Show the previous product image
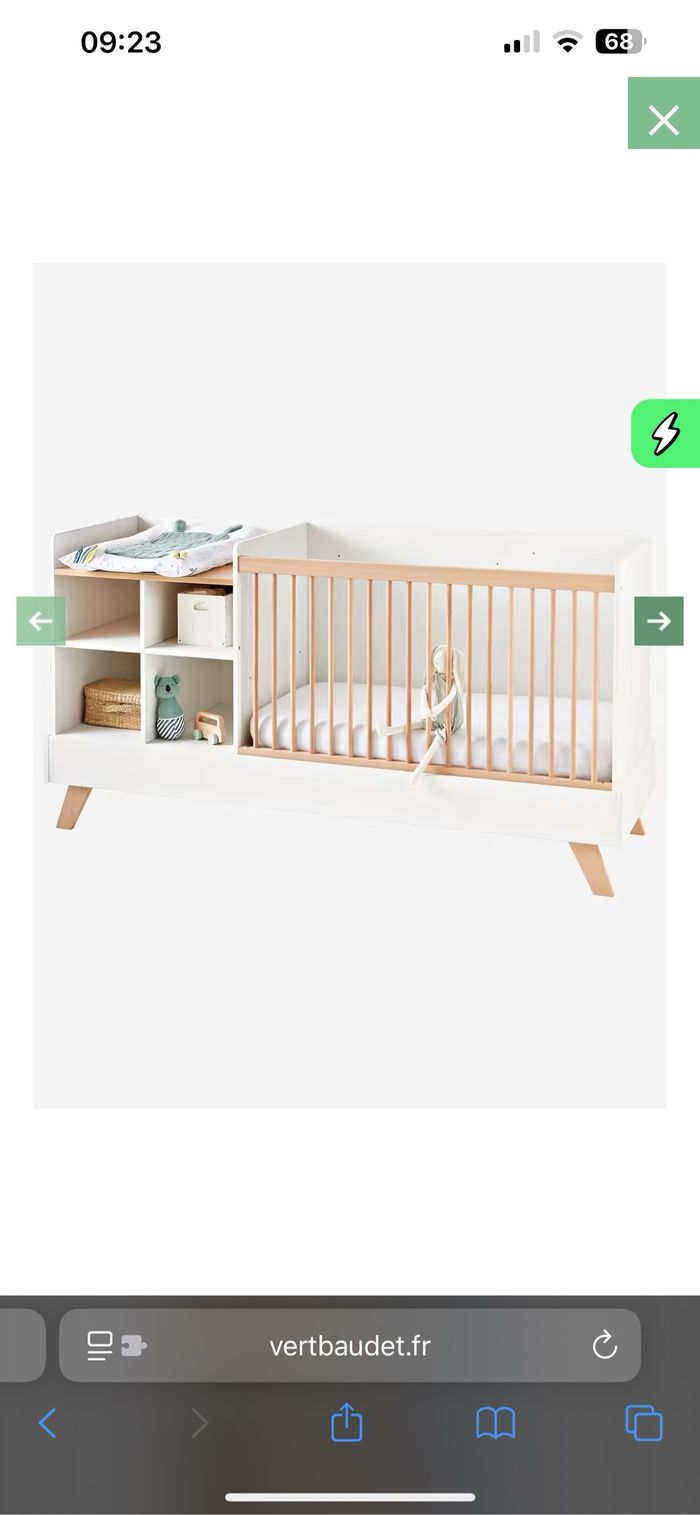This screenshot has width=700, height=1515. tap(41, 621)
